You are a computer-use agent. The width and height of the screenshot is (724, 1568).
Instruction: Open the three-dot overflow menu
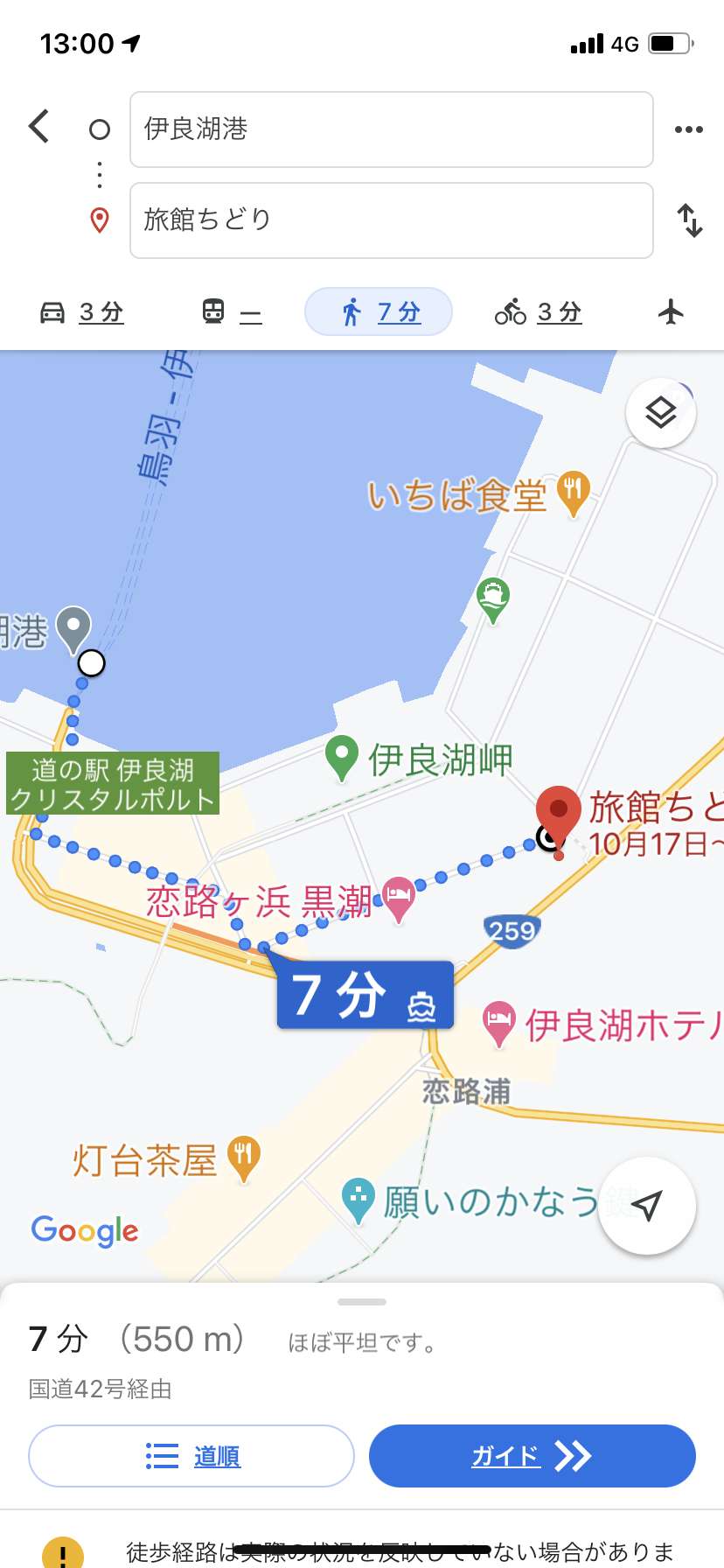(x=688, y=129)
